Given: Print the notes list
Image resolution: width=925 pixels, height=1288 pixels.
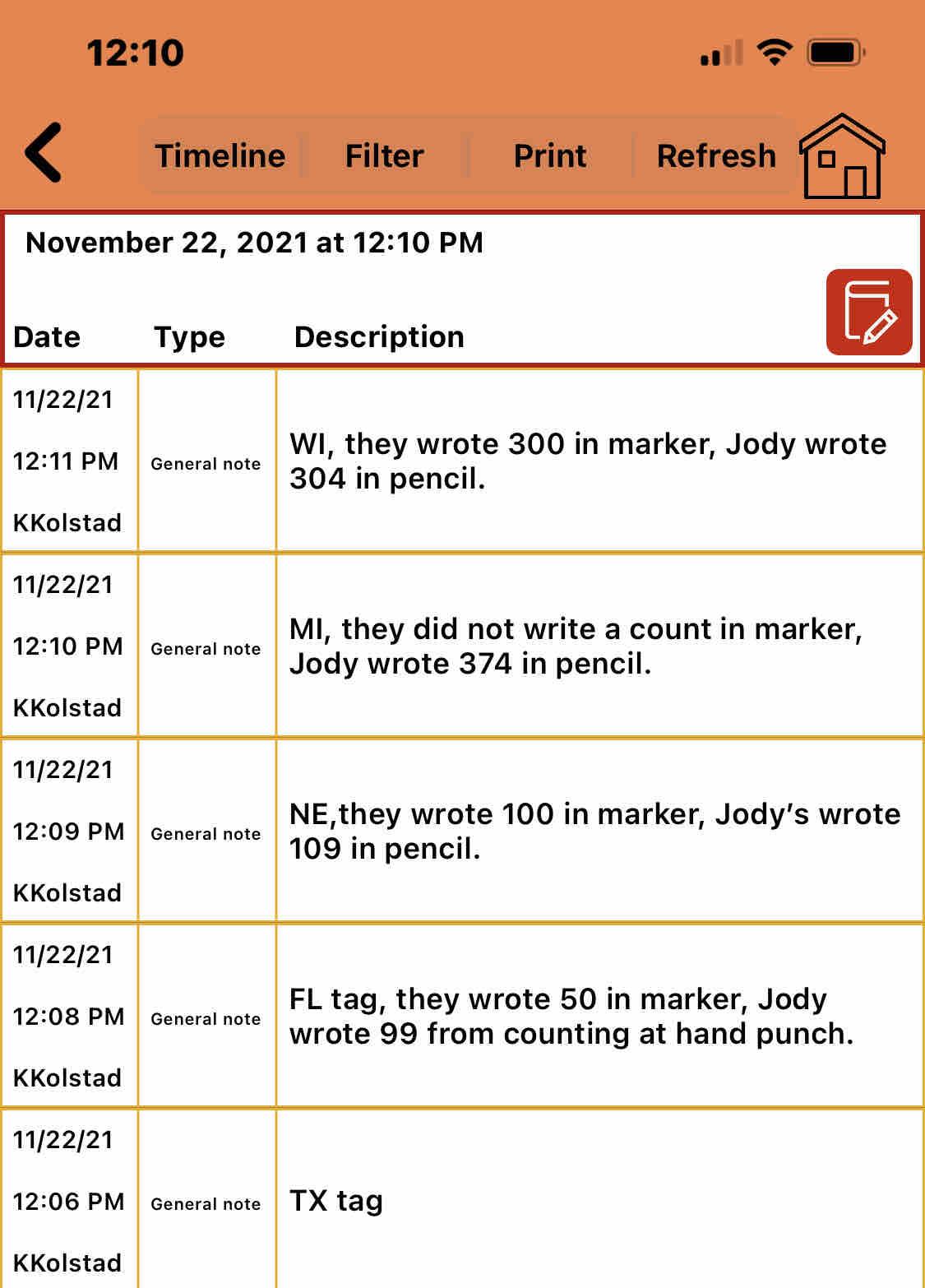Looking at the screenshot, I should 549,156.
